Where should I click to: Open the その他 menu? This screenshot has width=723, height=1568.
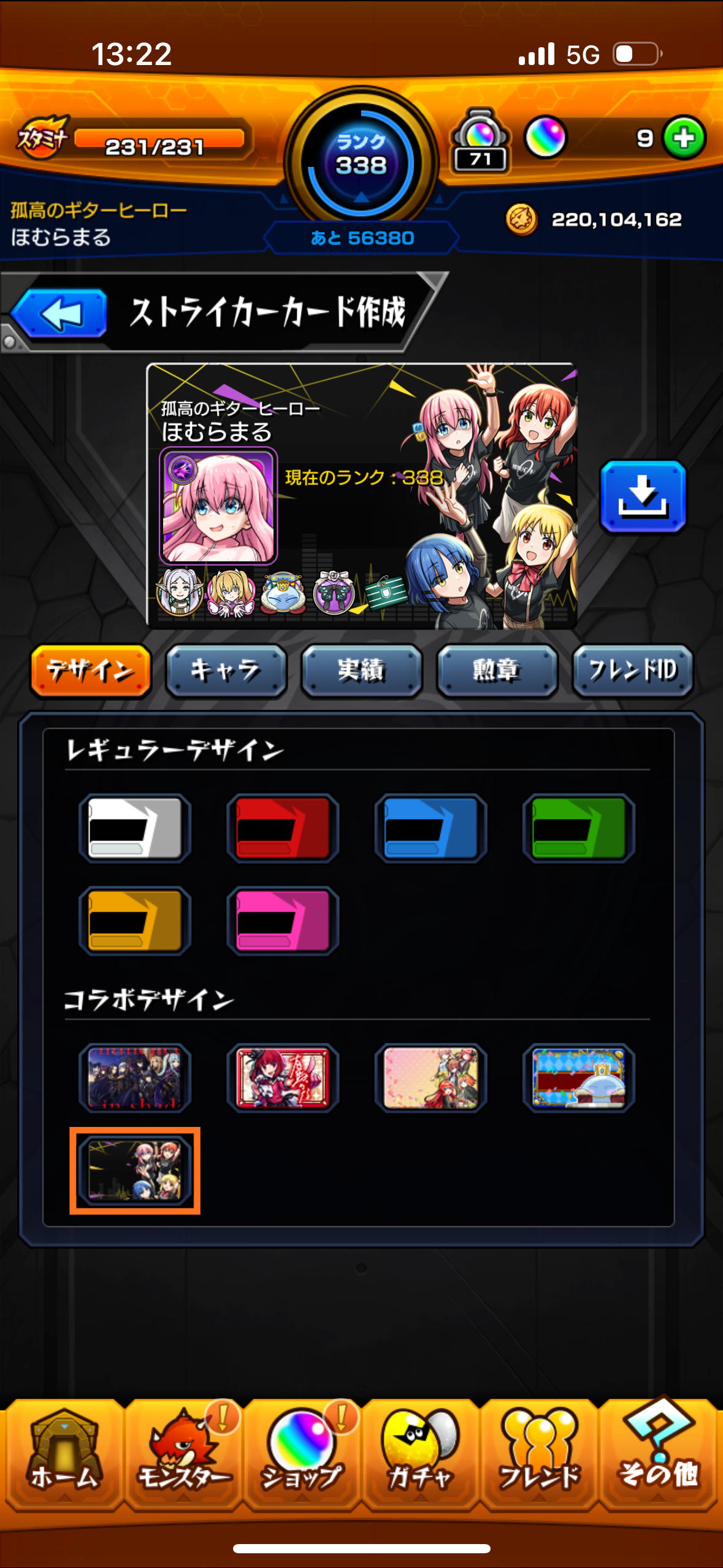coord(658,1454)
